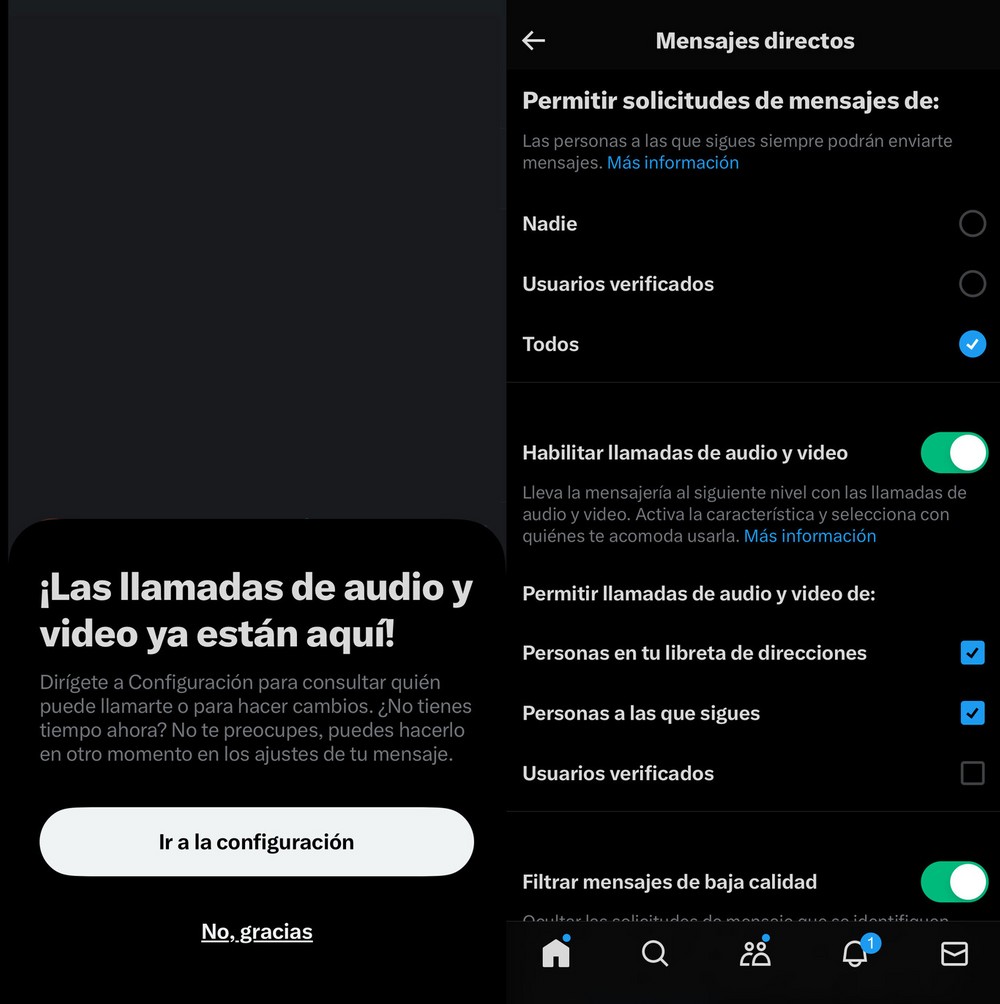Select 'Usuarios verificados' for message requests
Viewport: 1000px width, 1004px height.
[x=972, y=284]
